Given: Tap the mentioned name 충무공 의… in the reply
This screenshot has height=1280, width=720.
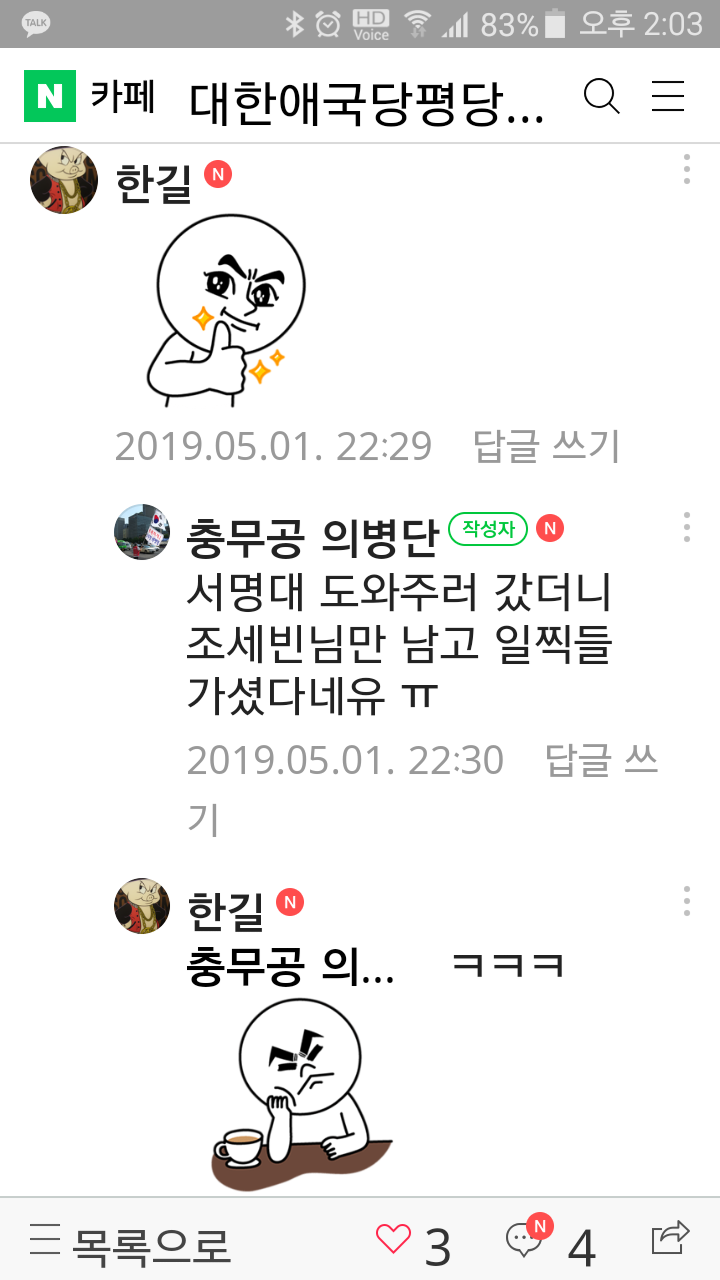Looking at the screenshot, I should coord(290,967).
